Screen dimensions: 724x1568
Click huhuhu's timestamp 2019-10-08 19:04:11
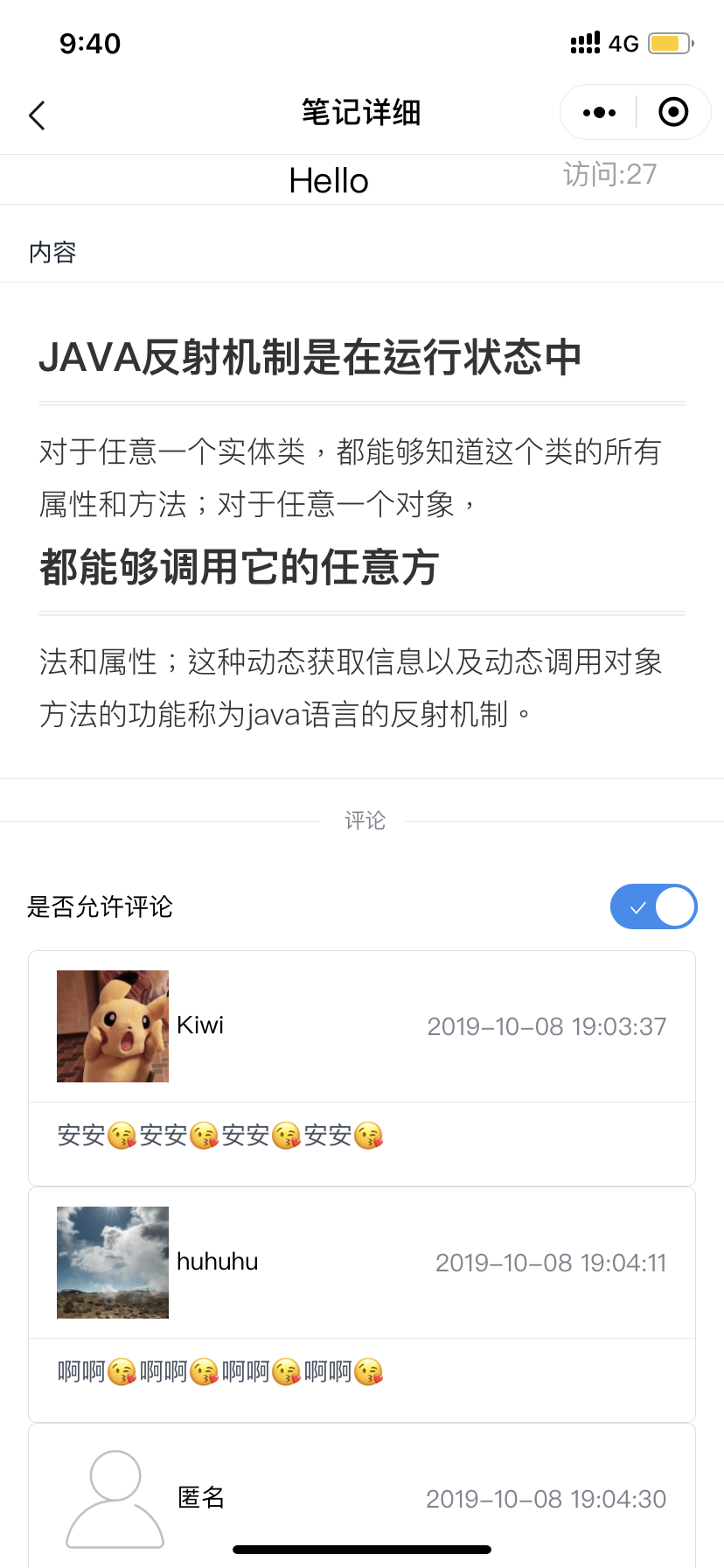coord(550,1262)
